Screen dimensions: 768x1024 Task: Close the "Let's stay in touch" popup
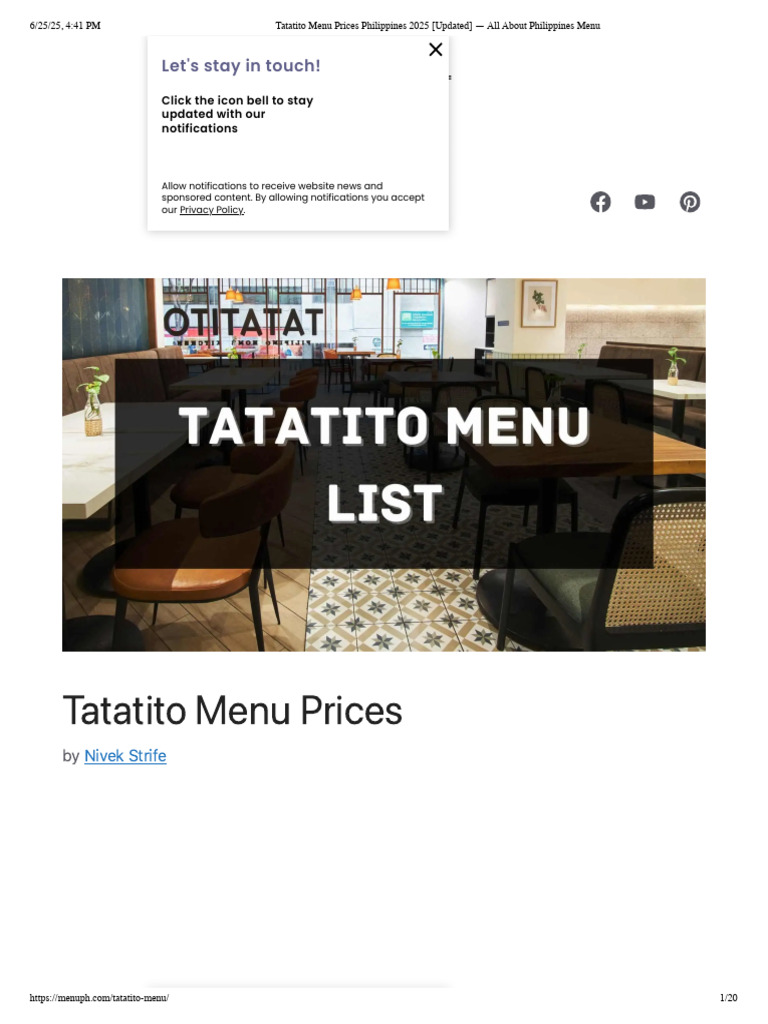pyautogui.click(x=436, y=50)
